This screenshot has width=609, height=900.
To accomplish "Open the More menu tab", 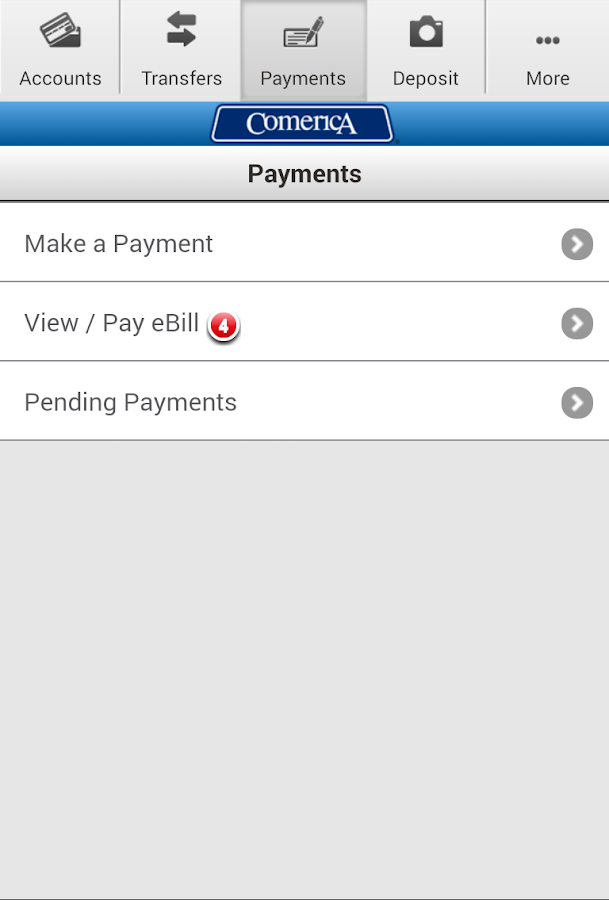I will (x=547, y=48).
